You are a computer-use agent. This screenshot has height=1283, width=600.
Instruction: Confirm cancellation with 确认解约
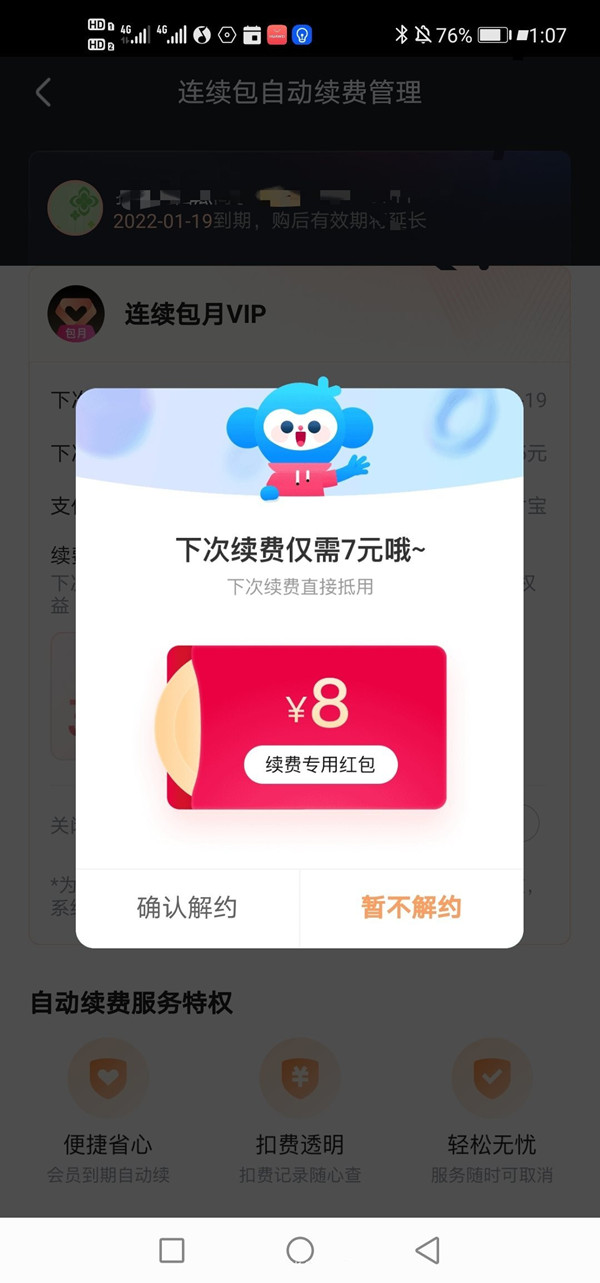(x=187, y=907)
